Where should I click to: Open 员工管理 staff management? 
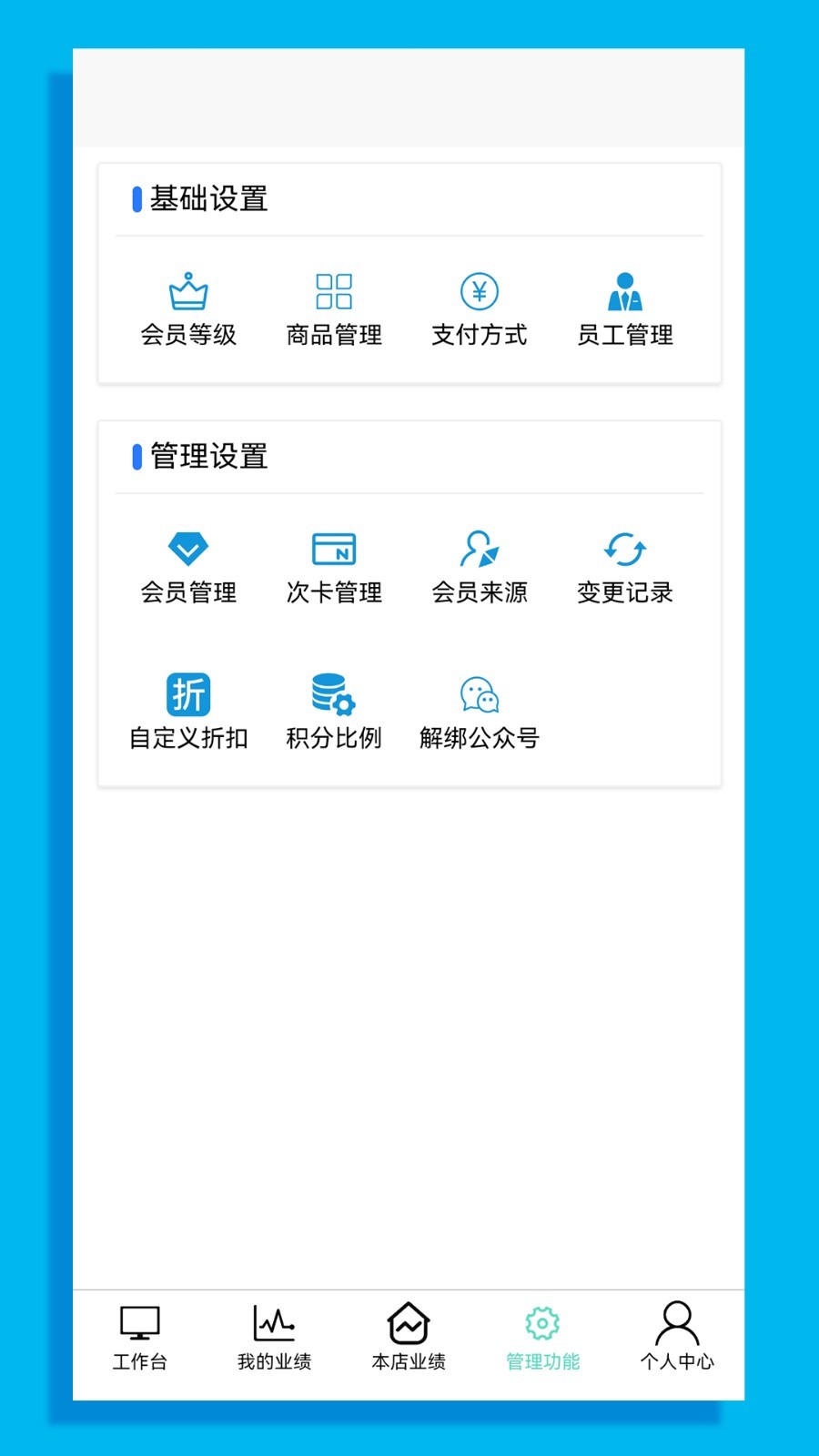(x=625, y=309)
